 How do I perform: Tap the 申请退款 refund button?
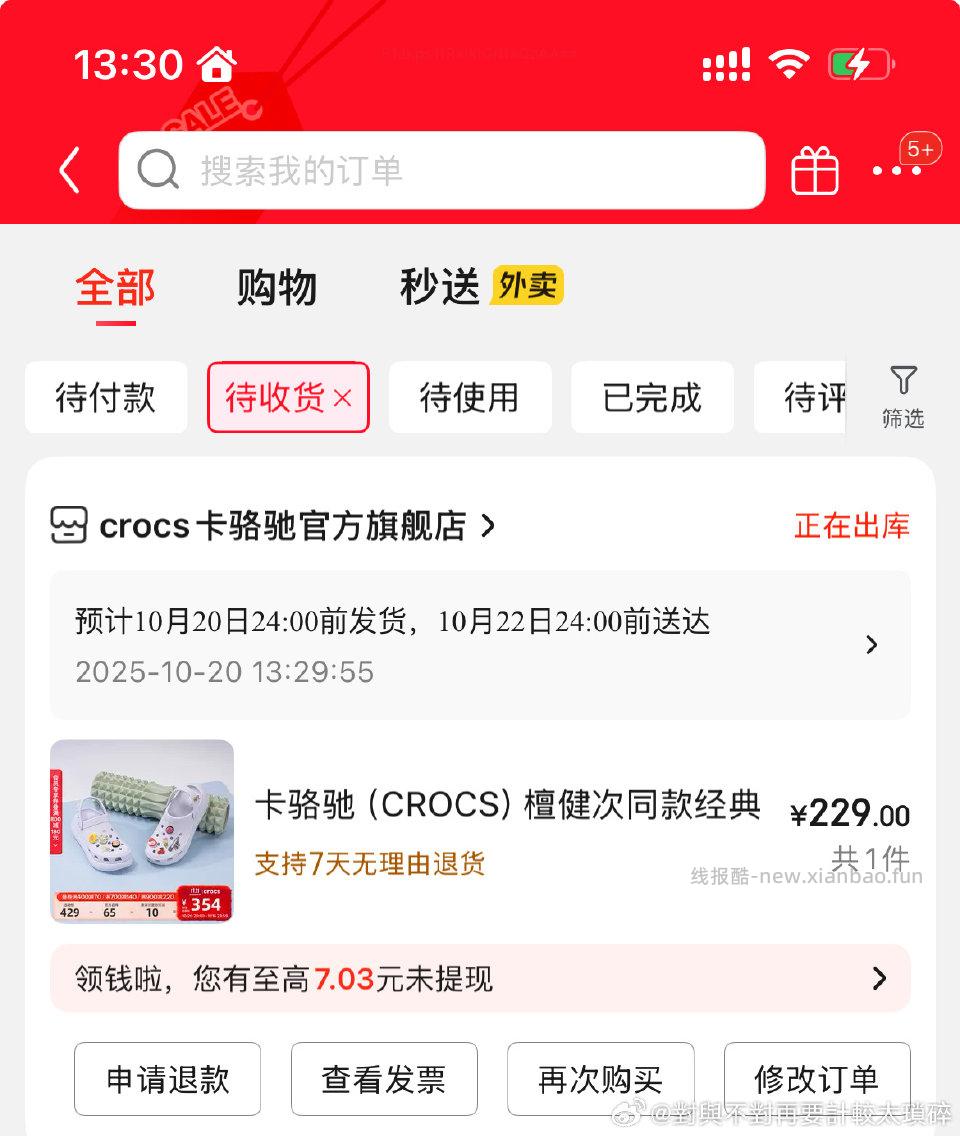point(167,1079)
